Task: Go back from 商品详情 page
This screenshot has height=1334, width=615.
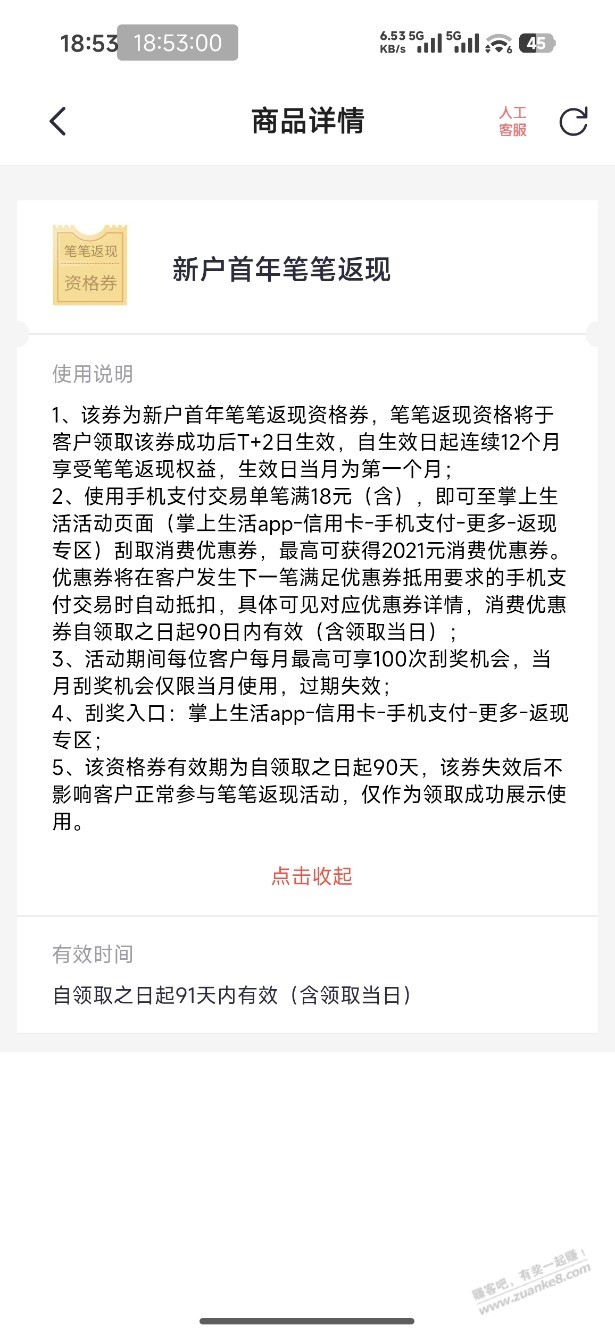Action: pyautogui.click(x=57, y=121)
